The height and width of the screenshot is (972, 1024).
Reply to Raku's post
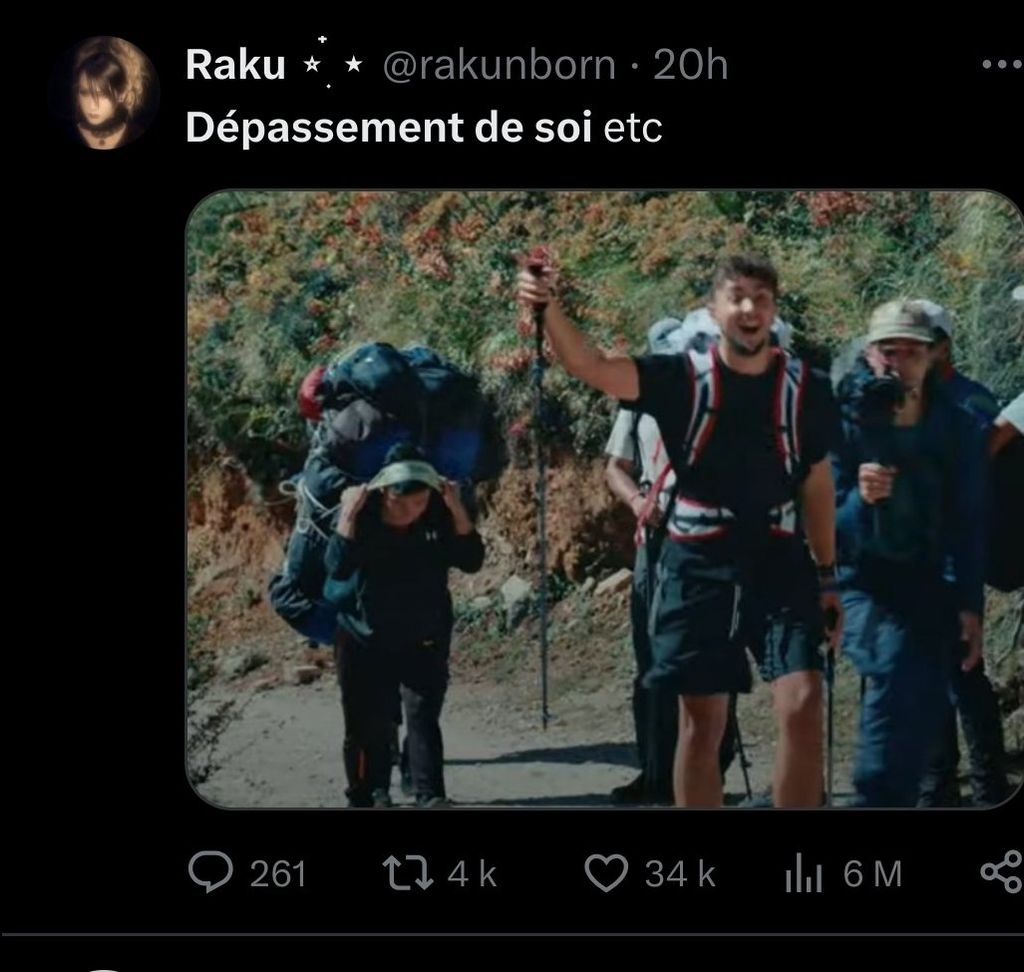[x=211, y=873]
